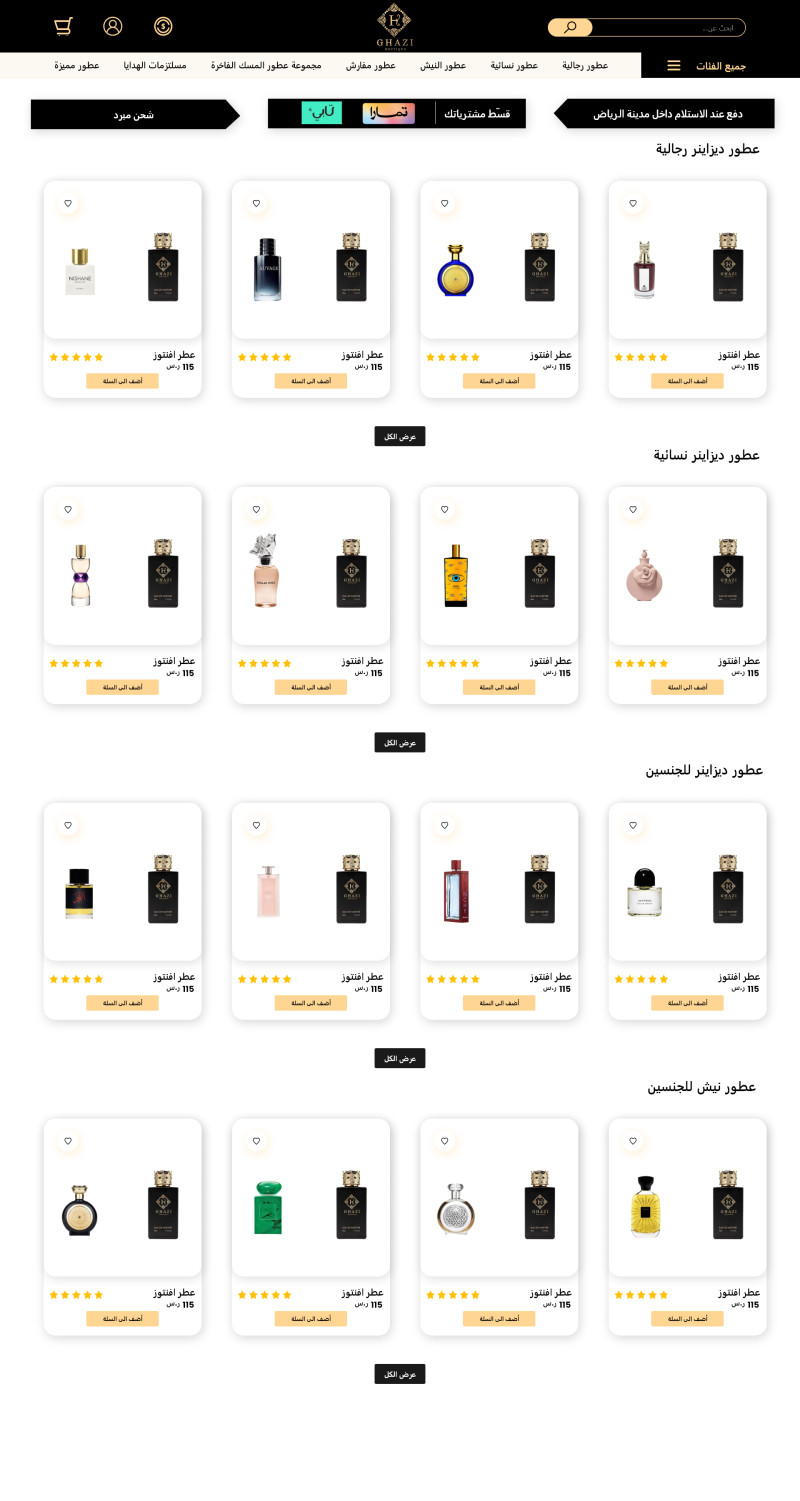Go to عطور رجالية category
Image resolution: width=800 pixels, height=1501 pixels.
tap(585, 66)
